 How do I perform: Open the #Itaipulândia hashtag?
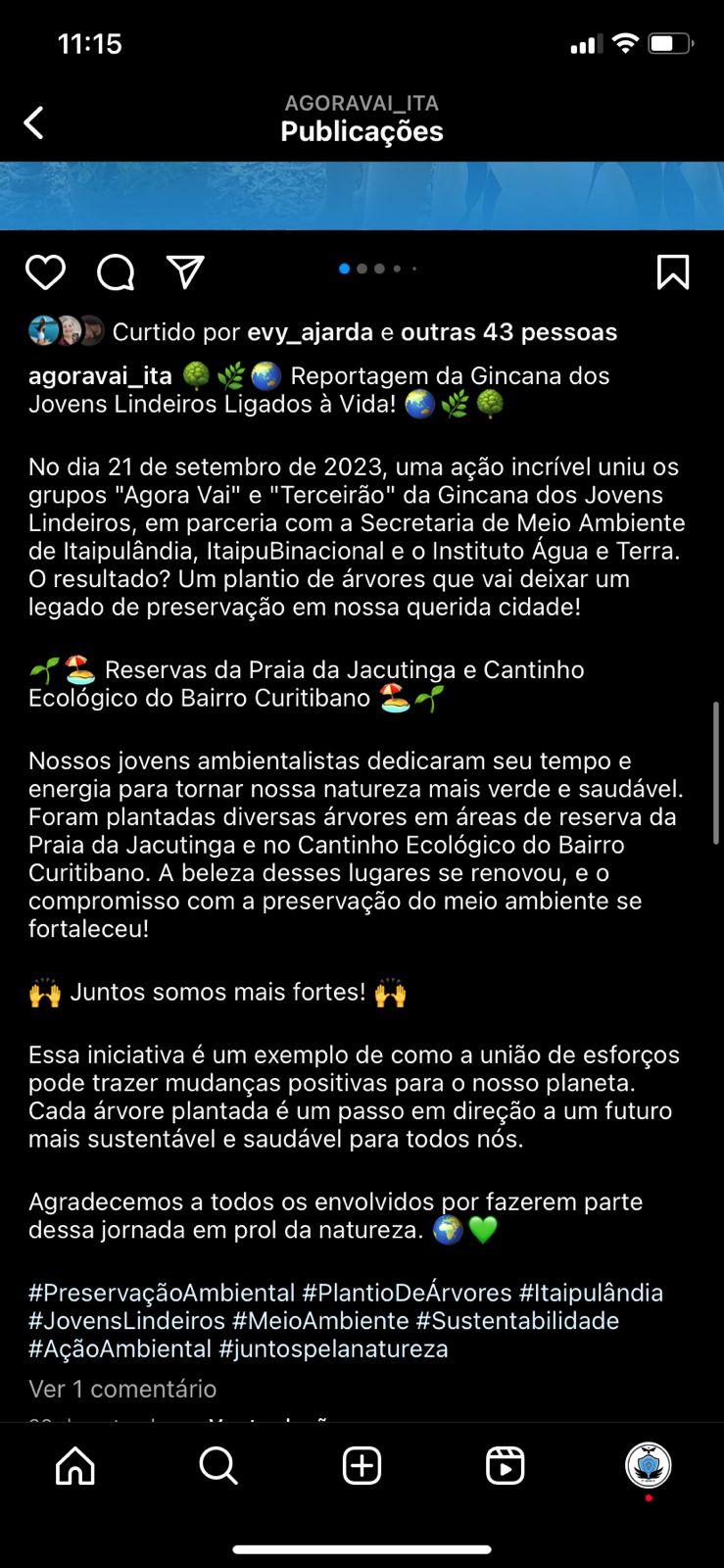click(591, 1293)
